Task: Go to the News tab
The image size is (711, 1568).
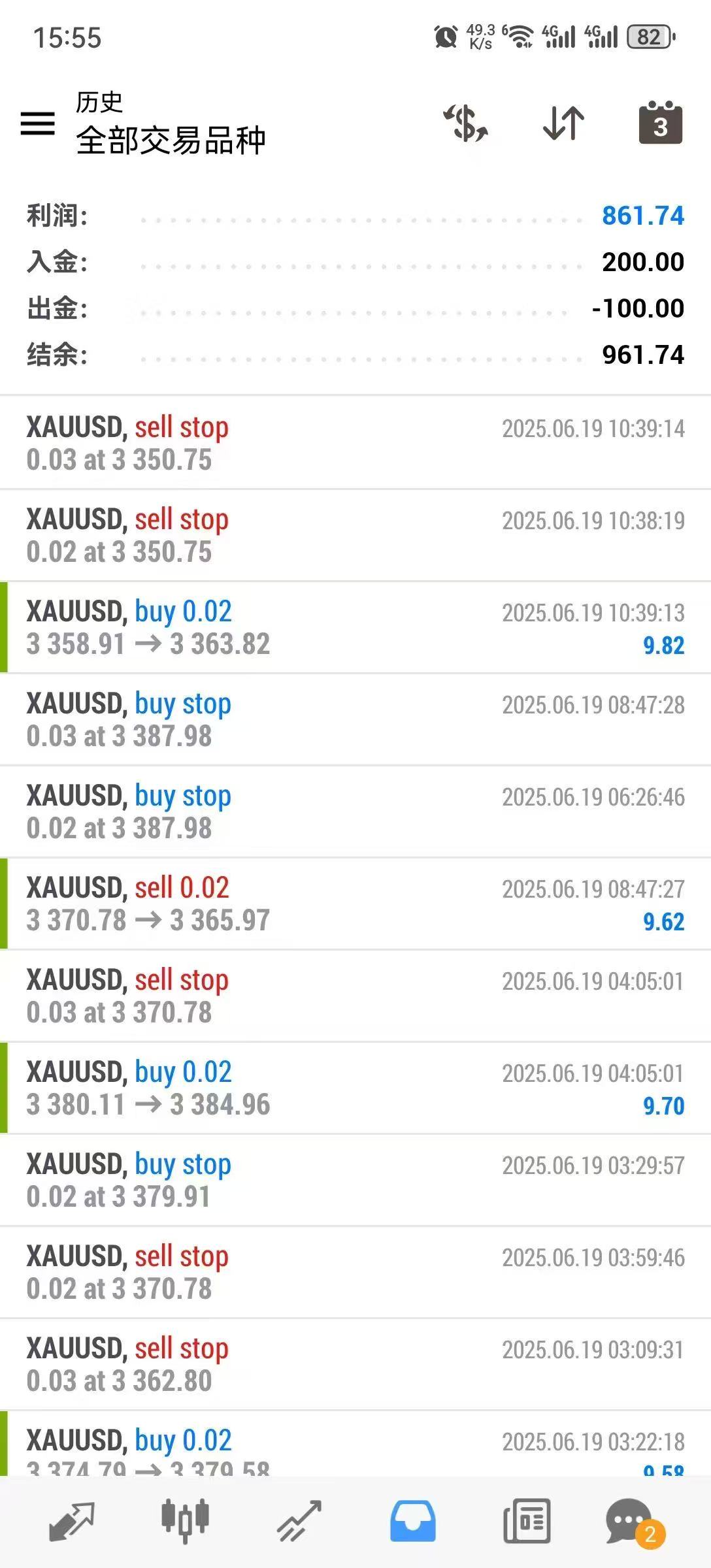Action: pos(526,1521)
